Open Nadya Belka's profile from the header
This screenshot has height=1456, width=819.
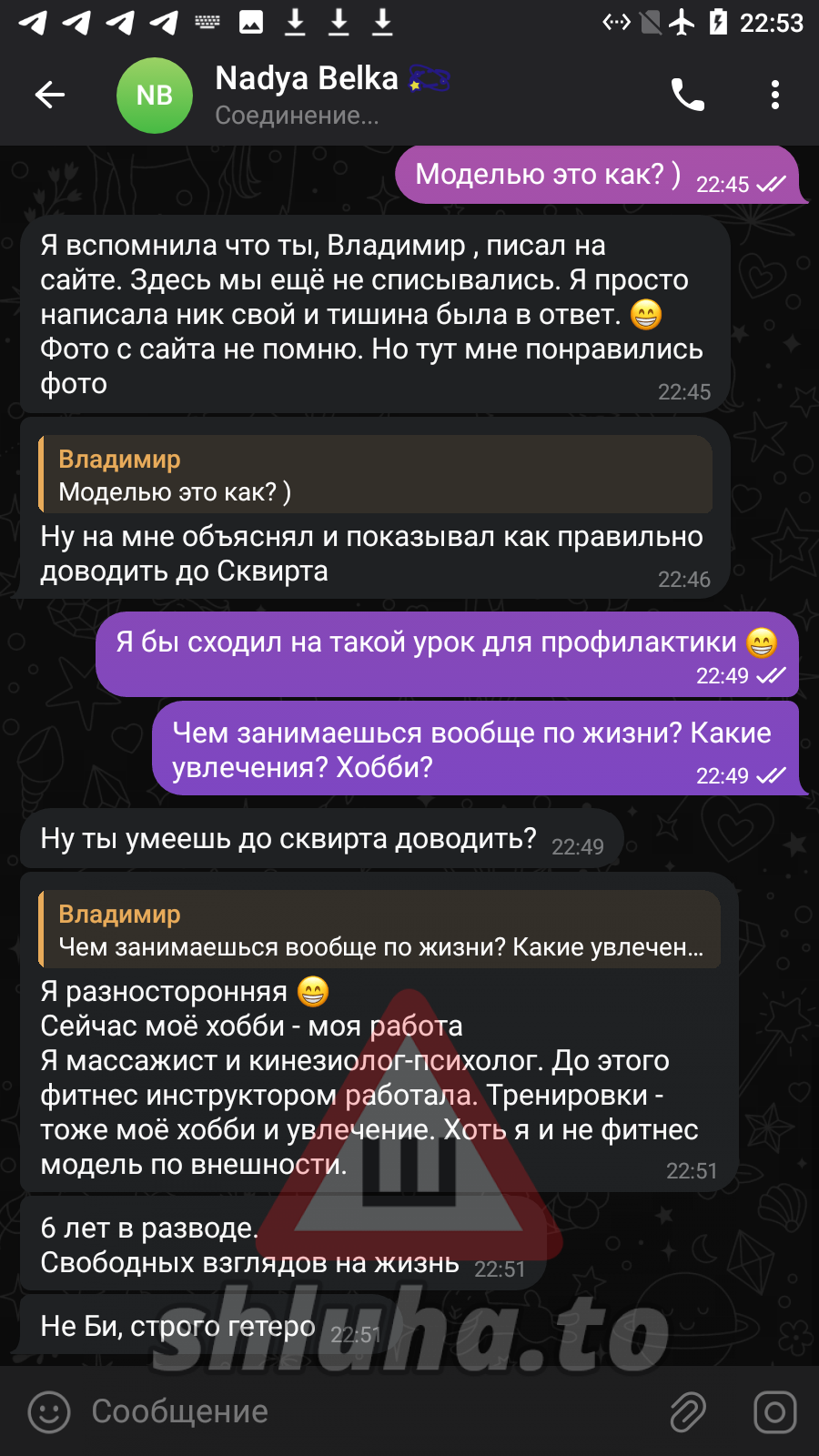pyautogui.click(x=306, y=95)
